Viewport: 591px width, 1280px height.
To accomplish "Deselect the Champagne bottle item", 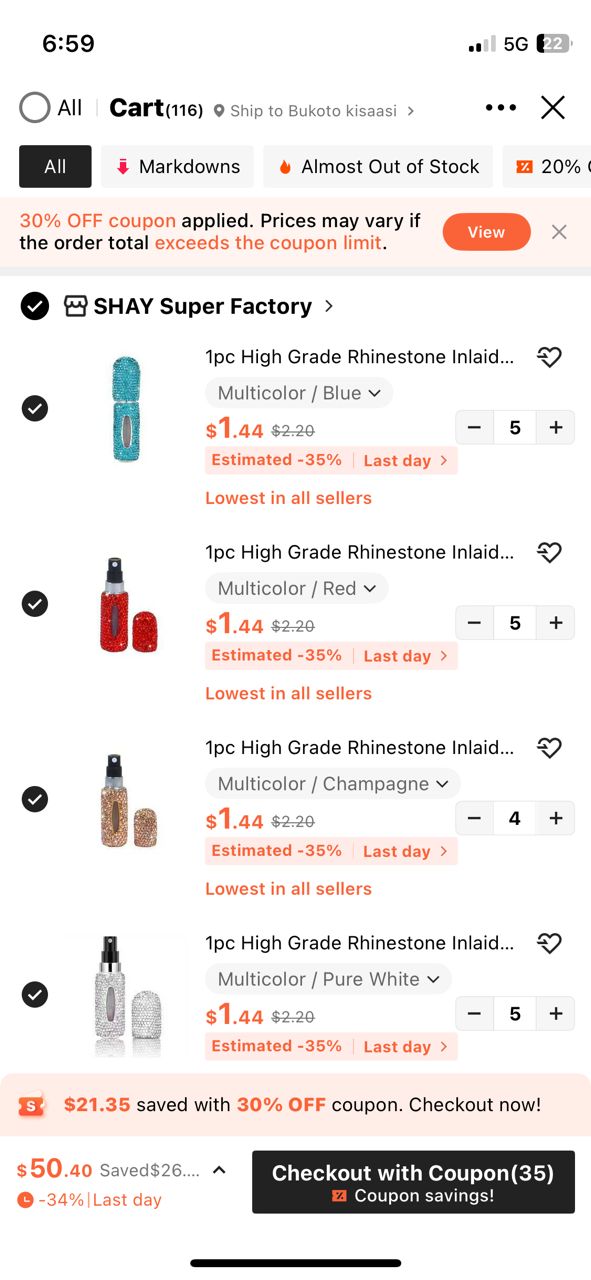I will pos(35,799).
